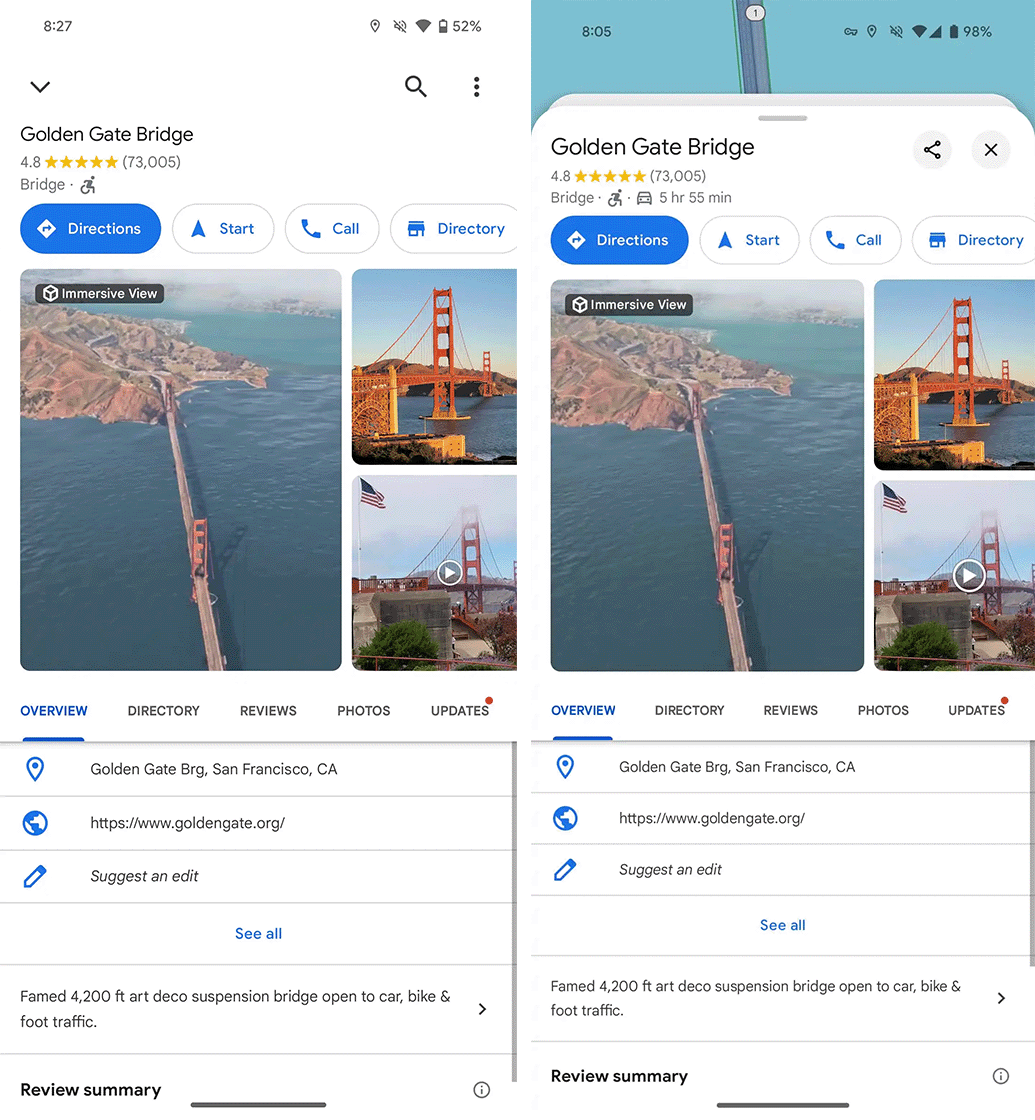This screenshot has width=1035, height=1120.
Task: Collapse the place sheet with the down chevron
Action: tap(40, 87)
